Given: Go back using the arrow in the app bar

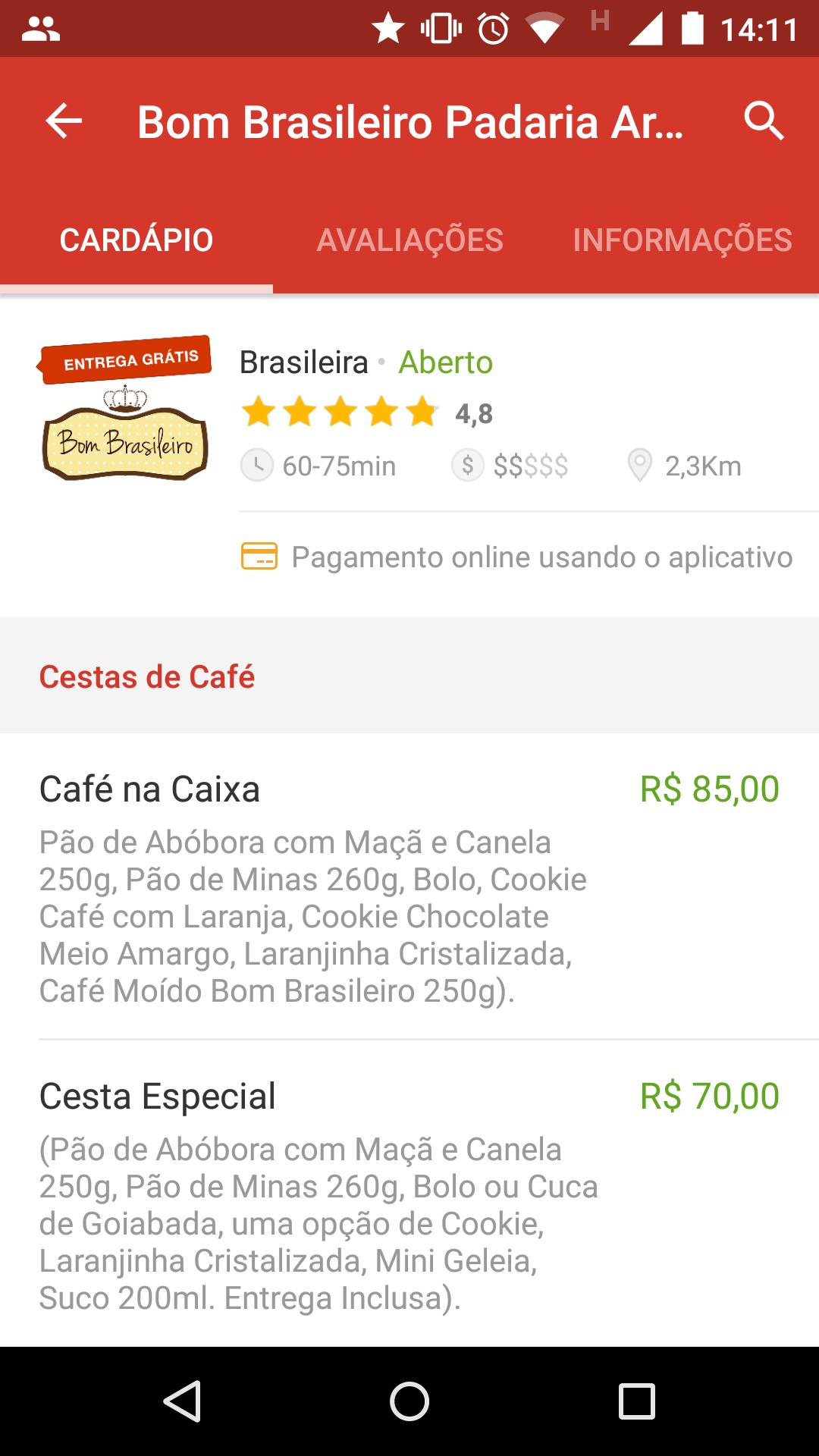Looking at the screenshot, I should pyautogui.click(x=64, y=121).
